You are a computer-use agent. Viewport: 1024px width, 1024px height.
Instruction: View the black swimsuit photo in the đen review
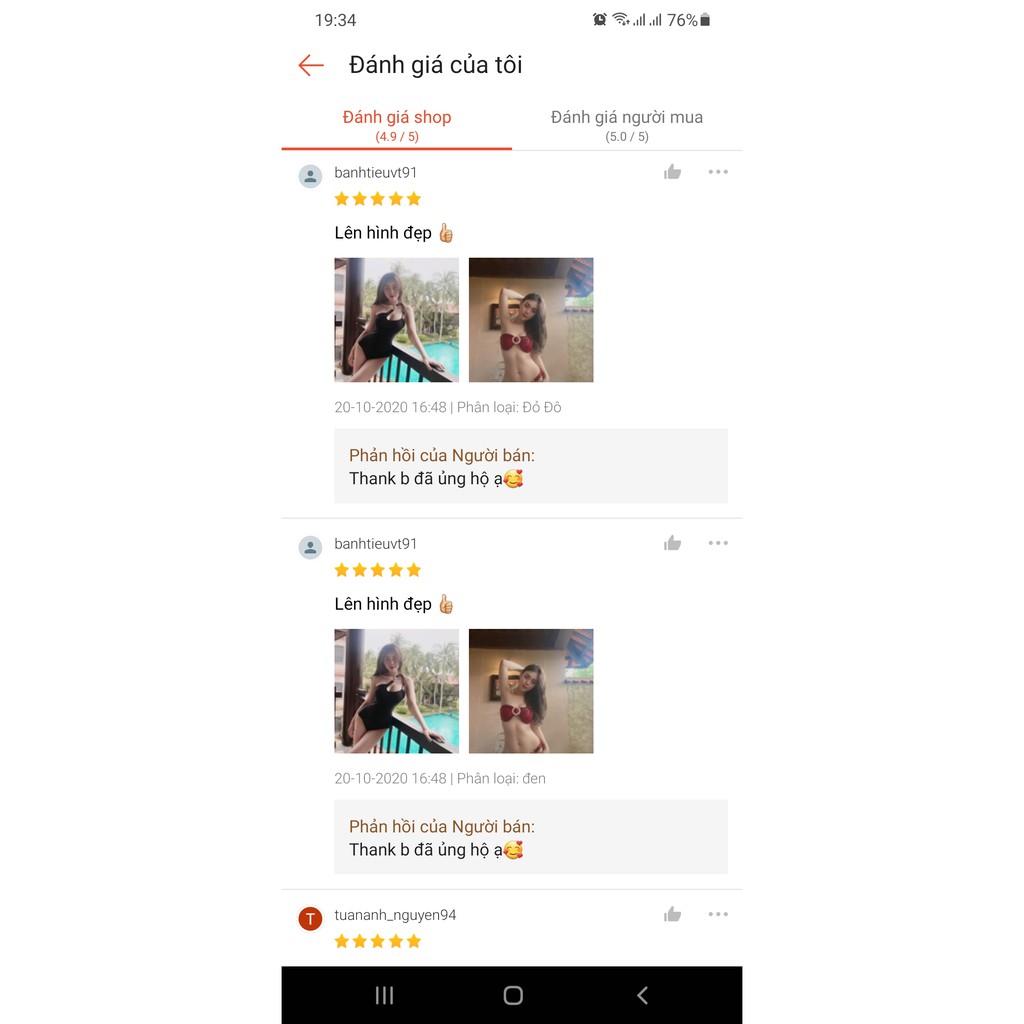click(x=396, y=691)
